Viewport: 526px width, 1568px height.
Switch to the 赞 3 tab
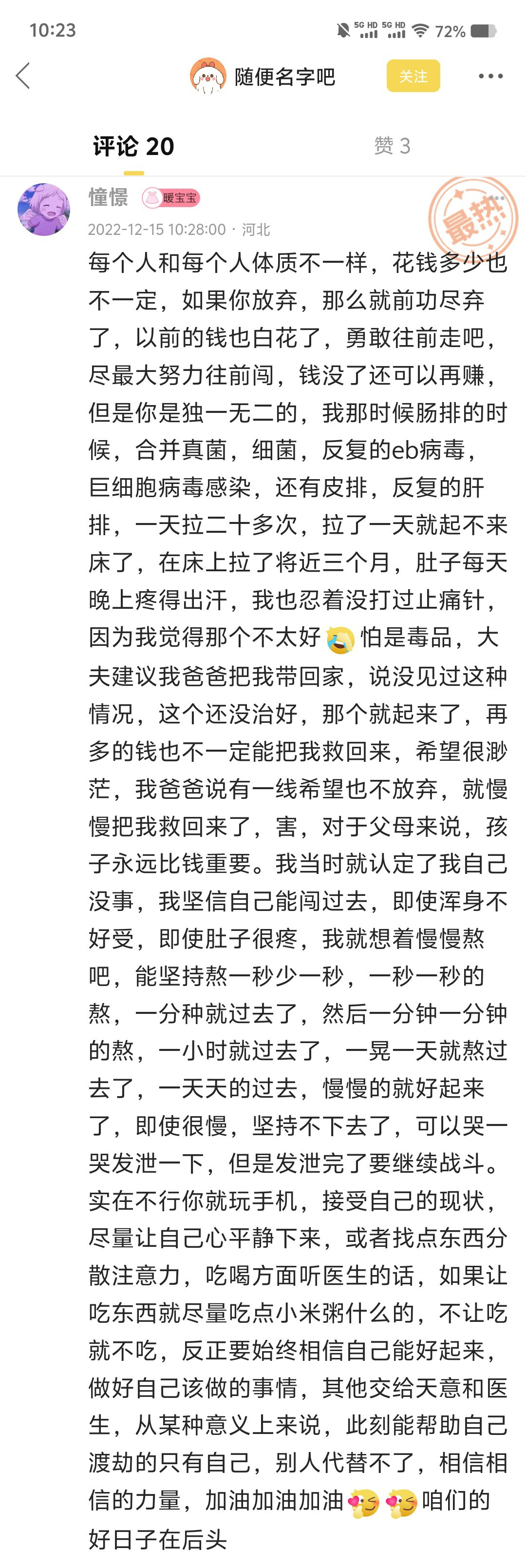coord(392,146)
